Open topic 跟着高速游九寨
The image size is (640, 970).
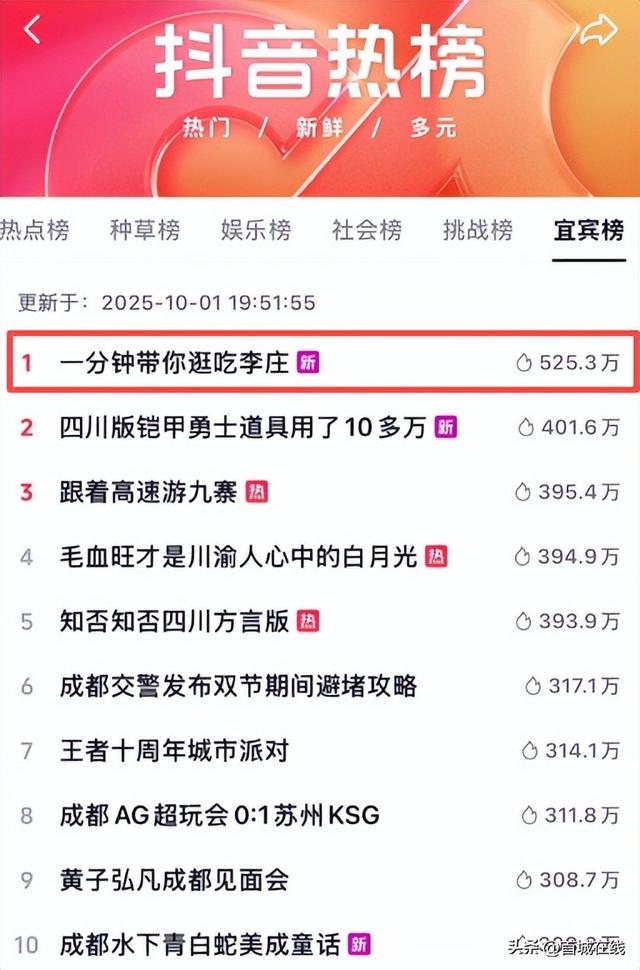click(148, 491)
